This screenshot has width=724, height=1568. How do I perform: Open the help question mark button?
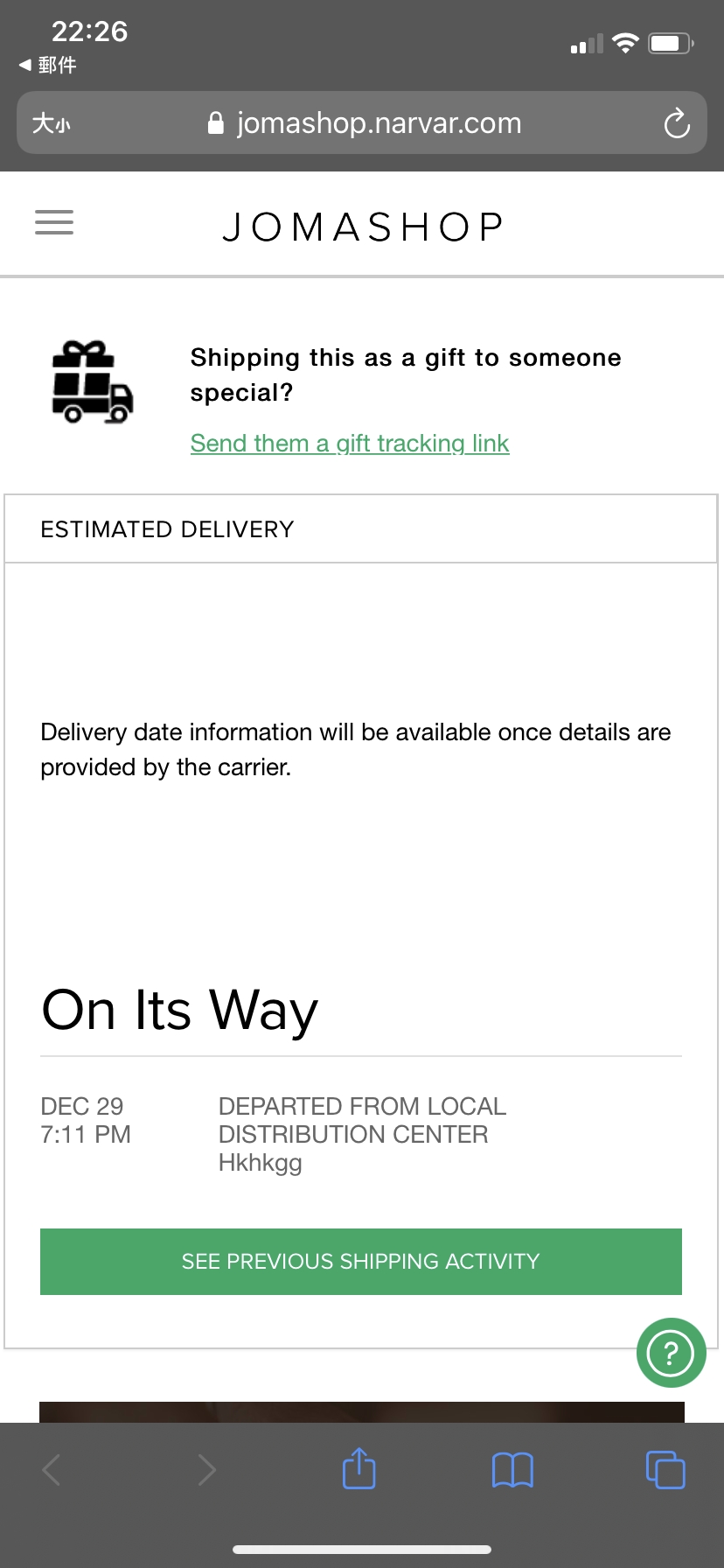pos(671,1353)
